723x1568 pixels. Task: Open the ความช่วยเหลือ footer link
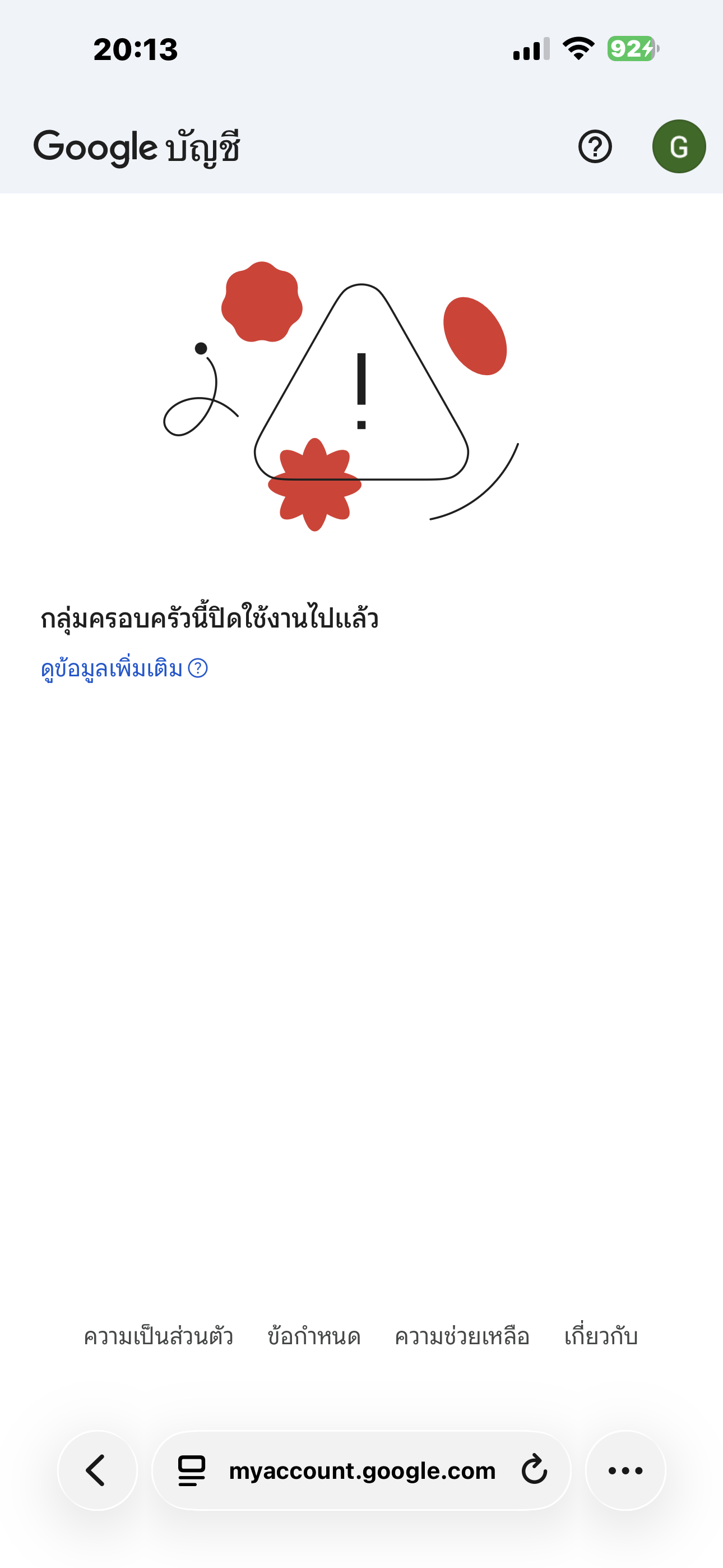pyautogui.click(x=462, y=1338)
